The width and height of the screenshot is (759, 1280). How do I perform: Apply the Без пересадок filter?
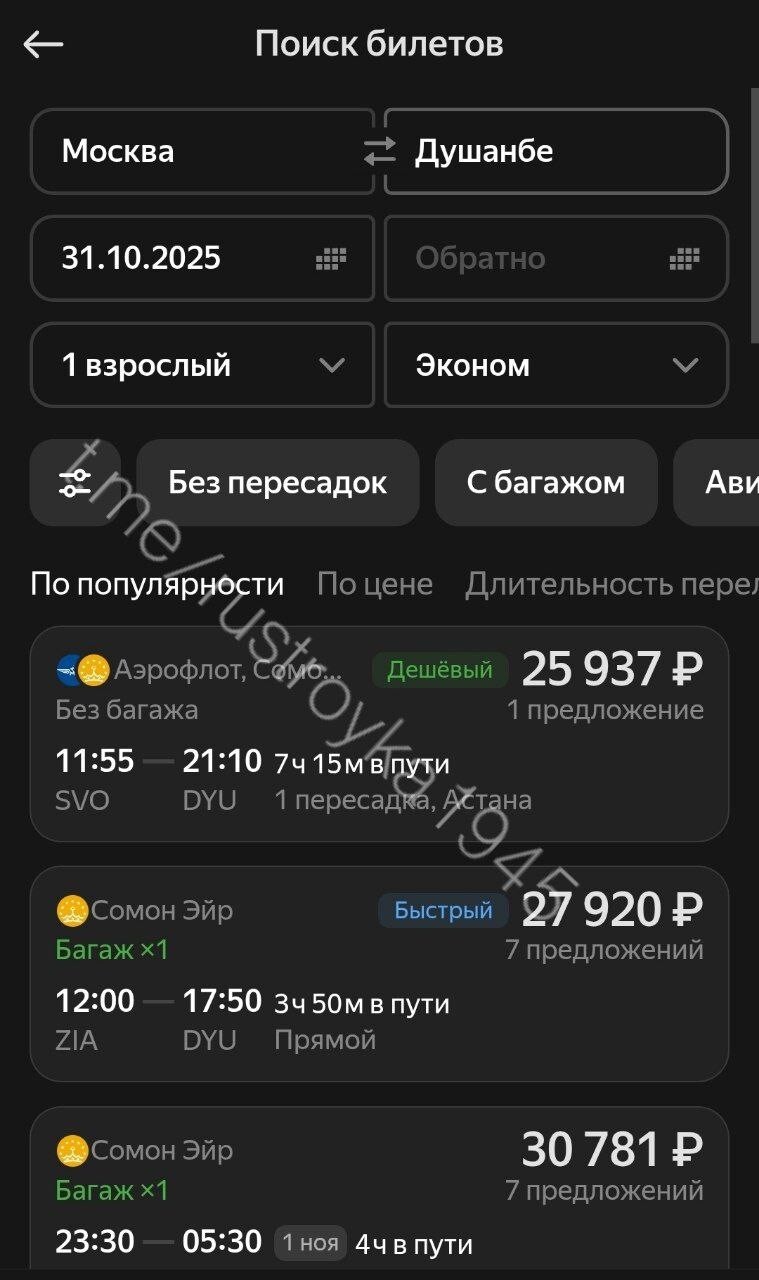(x=277, y=483)
